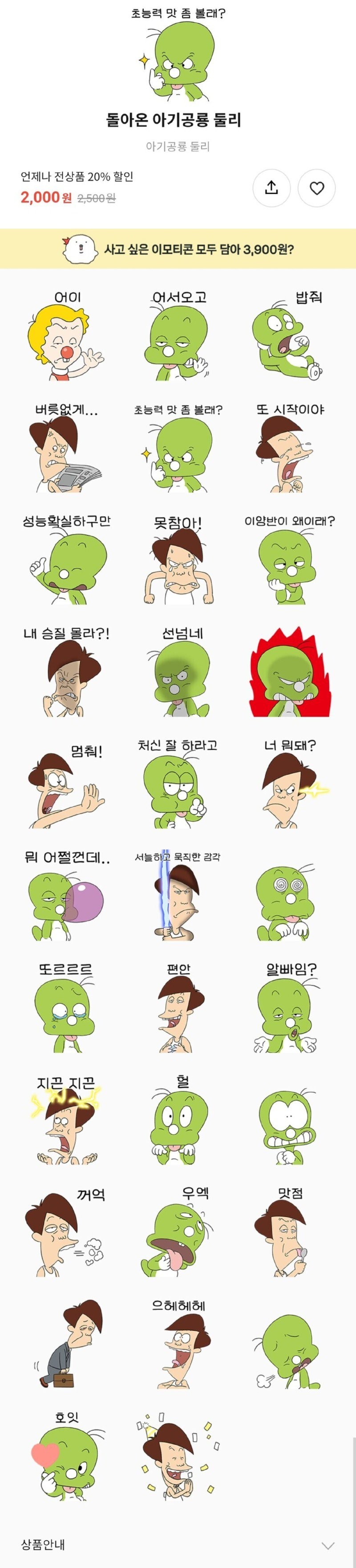356x1568 pixels.
Task: Open creator page 아기공룡 둘리
Action: pyautogui.click(x=178, y=147)
